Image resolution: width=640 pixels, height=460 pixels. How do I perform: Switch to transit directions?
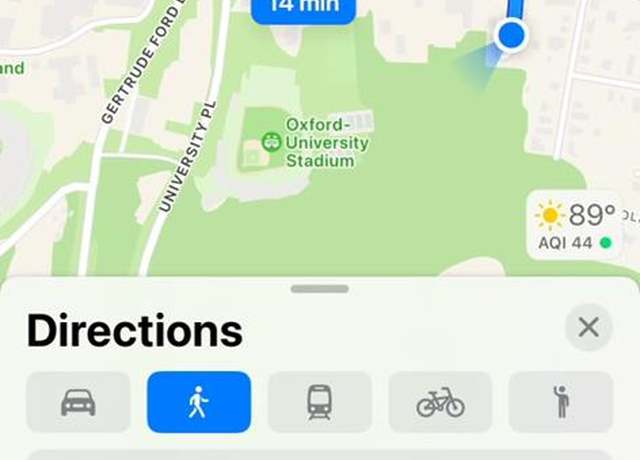tap(320, 402)
